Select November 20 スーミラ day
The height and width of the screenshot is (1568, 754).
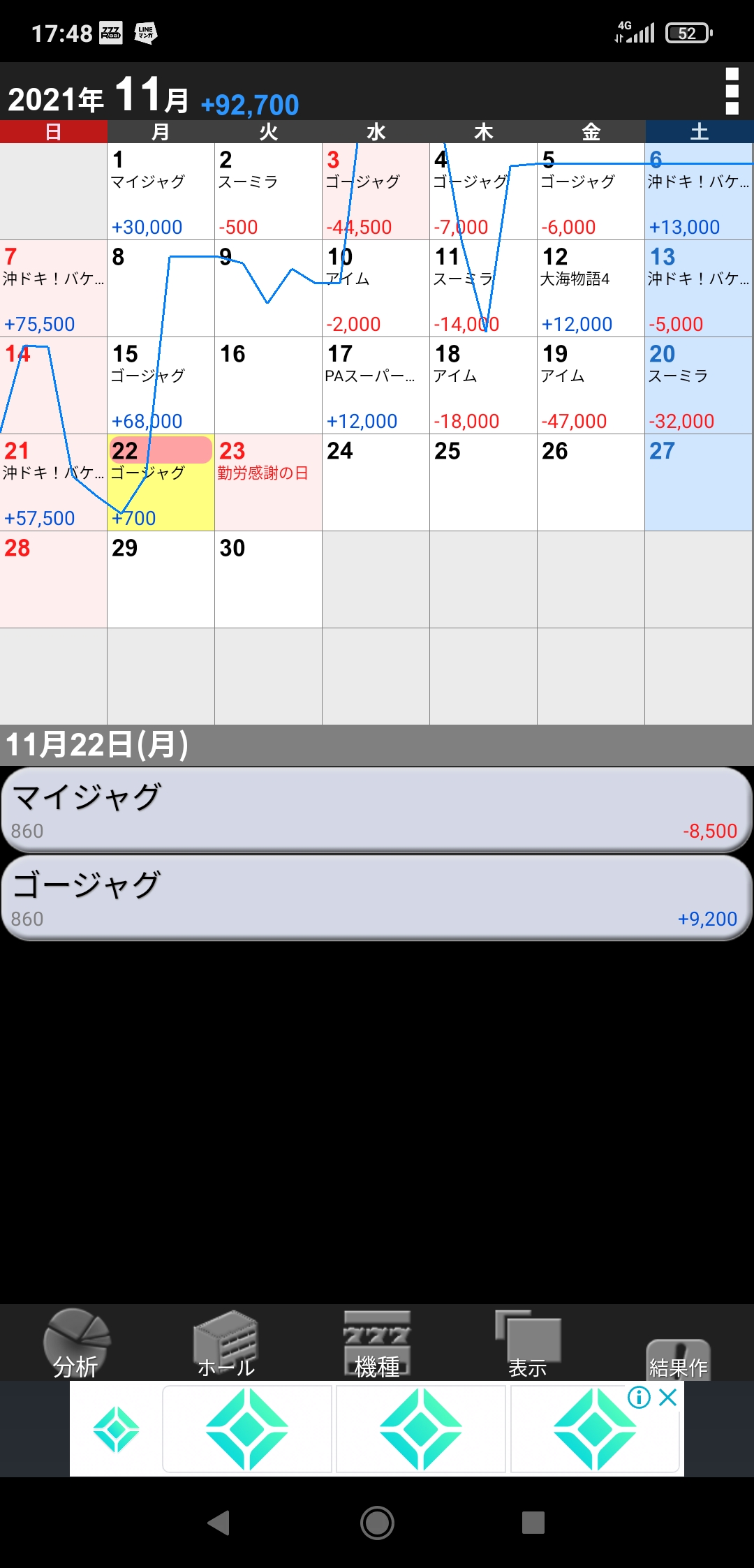click(x=698, y=386)
